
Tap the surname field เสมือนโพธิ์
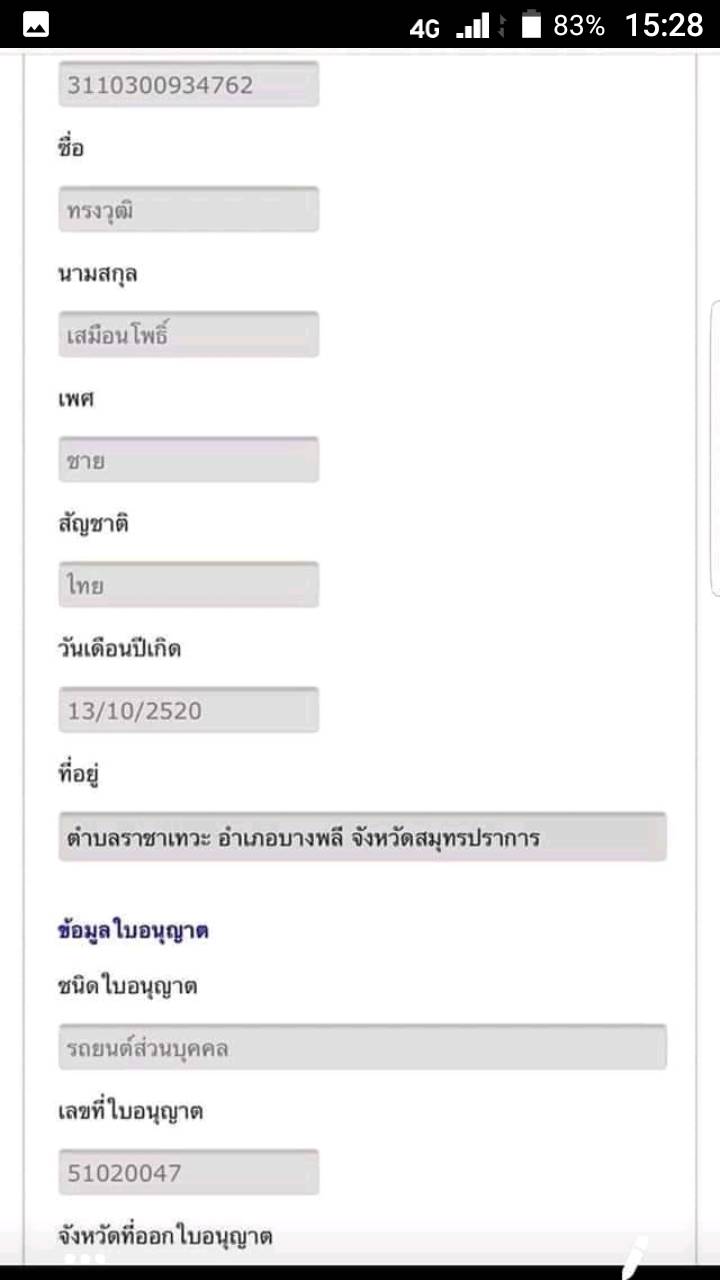[188, 335]
